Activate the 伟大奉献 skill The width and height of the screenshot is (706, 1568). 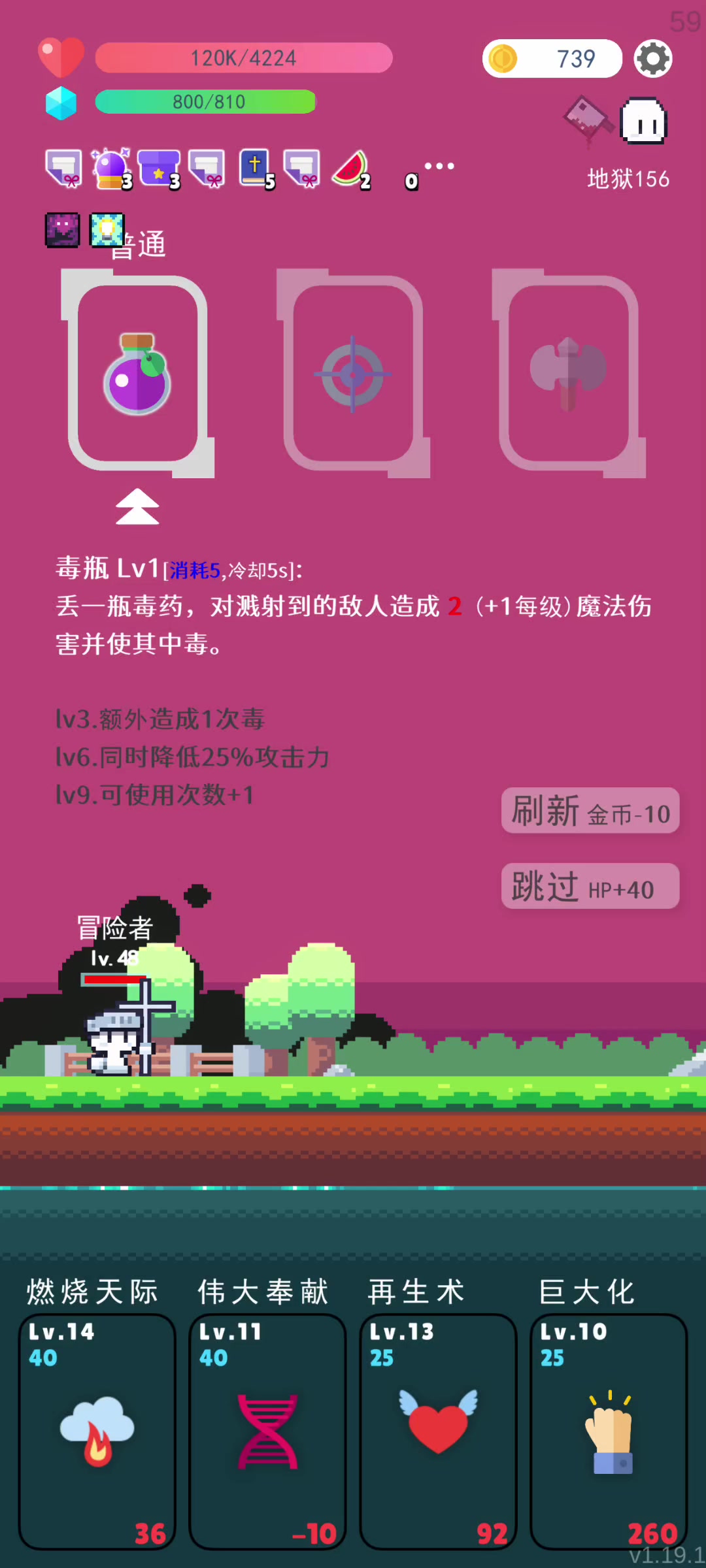(x=267, y=1431)
